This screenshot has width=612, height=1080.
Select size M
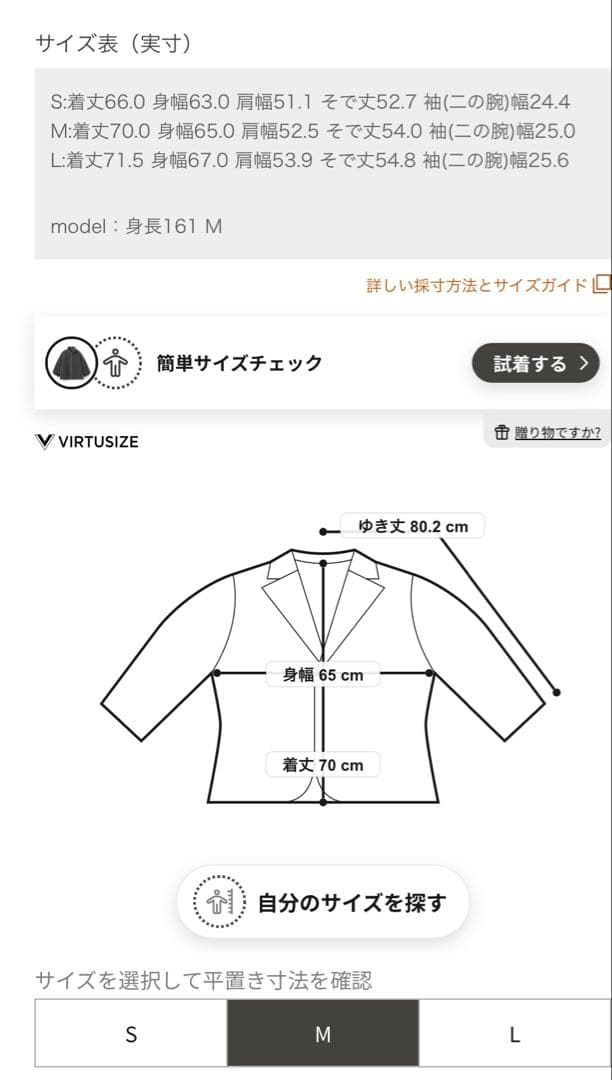pos(323,1035)
